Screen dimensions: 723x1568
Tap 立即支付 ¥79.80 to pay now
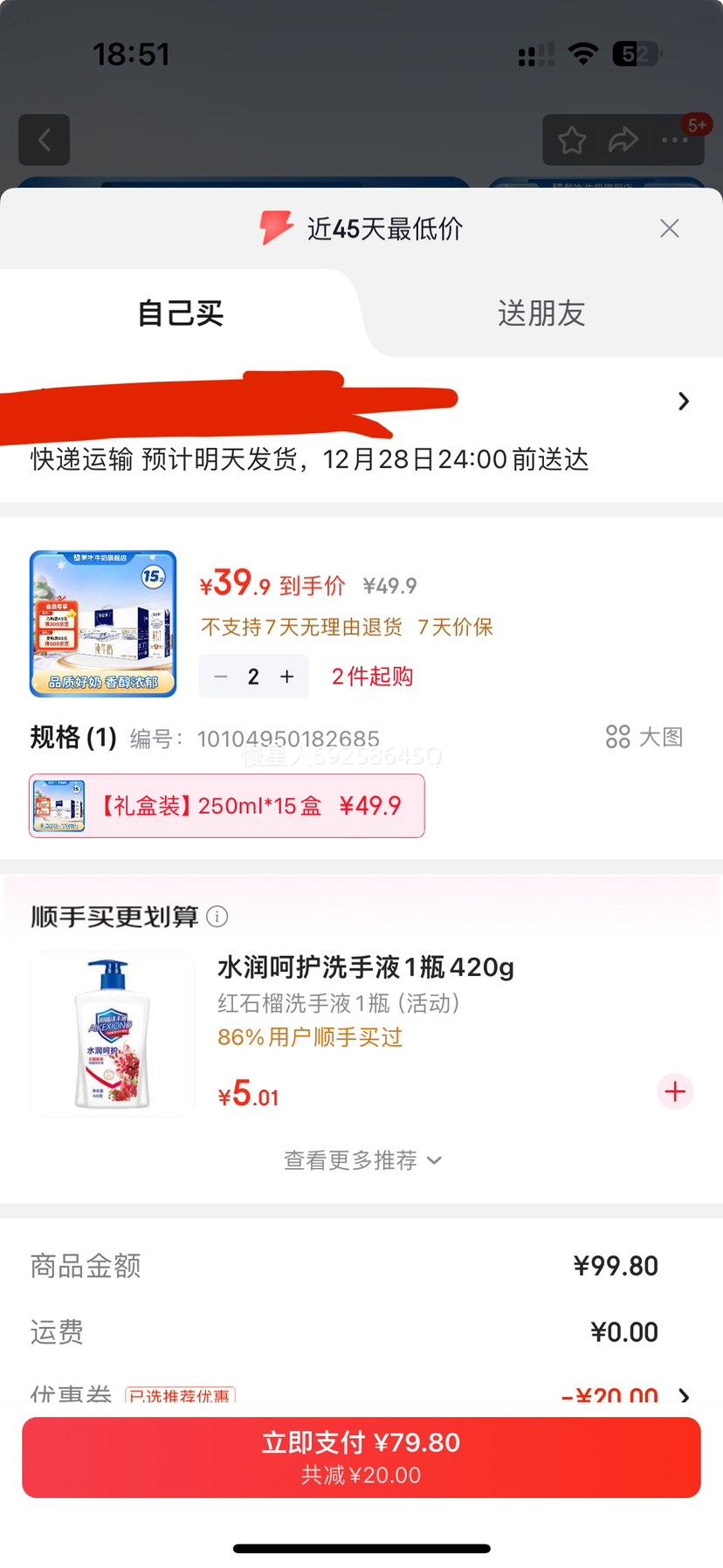[361, 1455]
